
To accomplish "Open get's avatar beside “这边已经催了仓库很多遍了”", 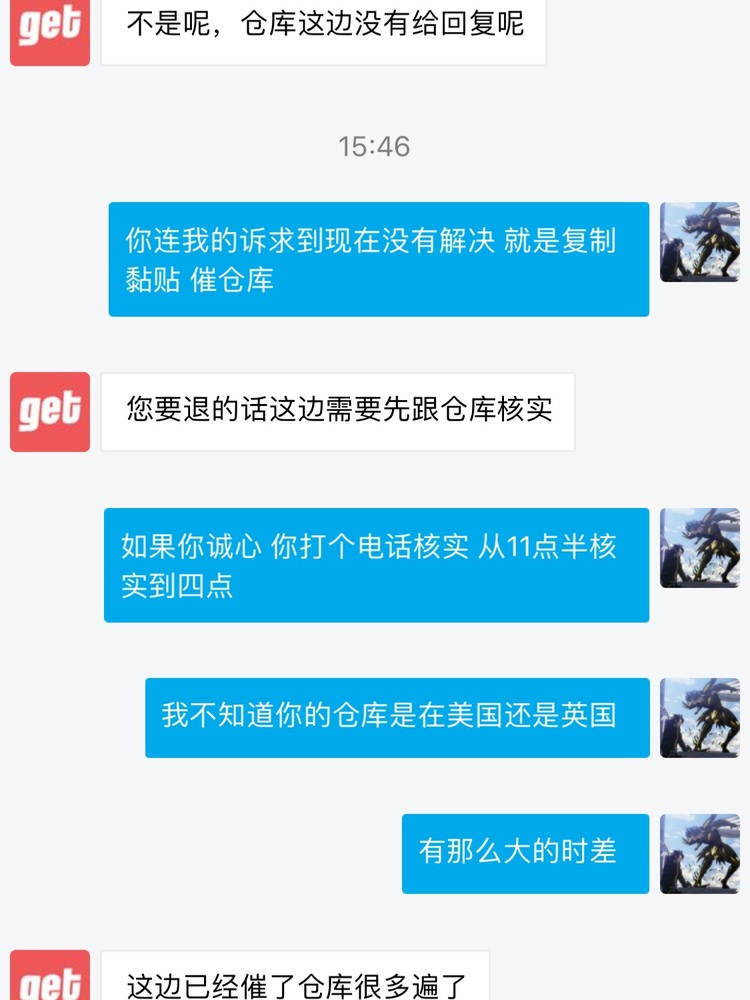I will 50,978.
